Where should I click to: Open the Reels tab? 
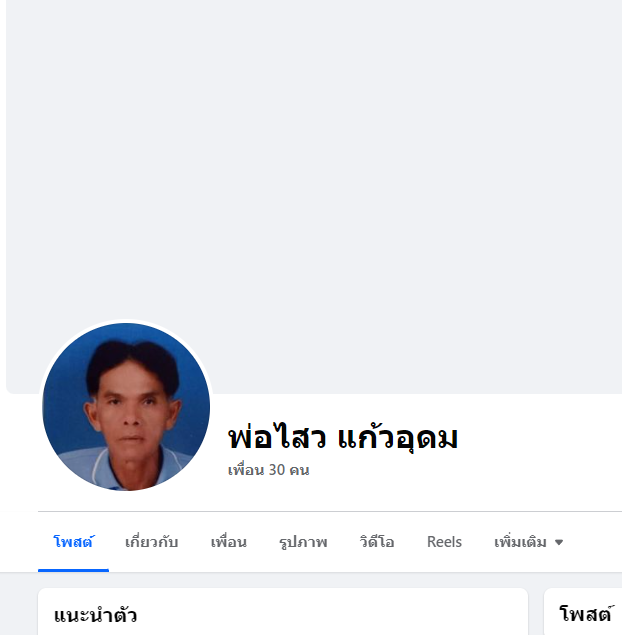click(x=444, y=542)
